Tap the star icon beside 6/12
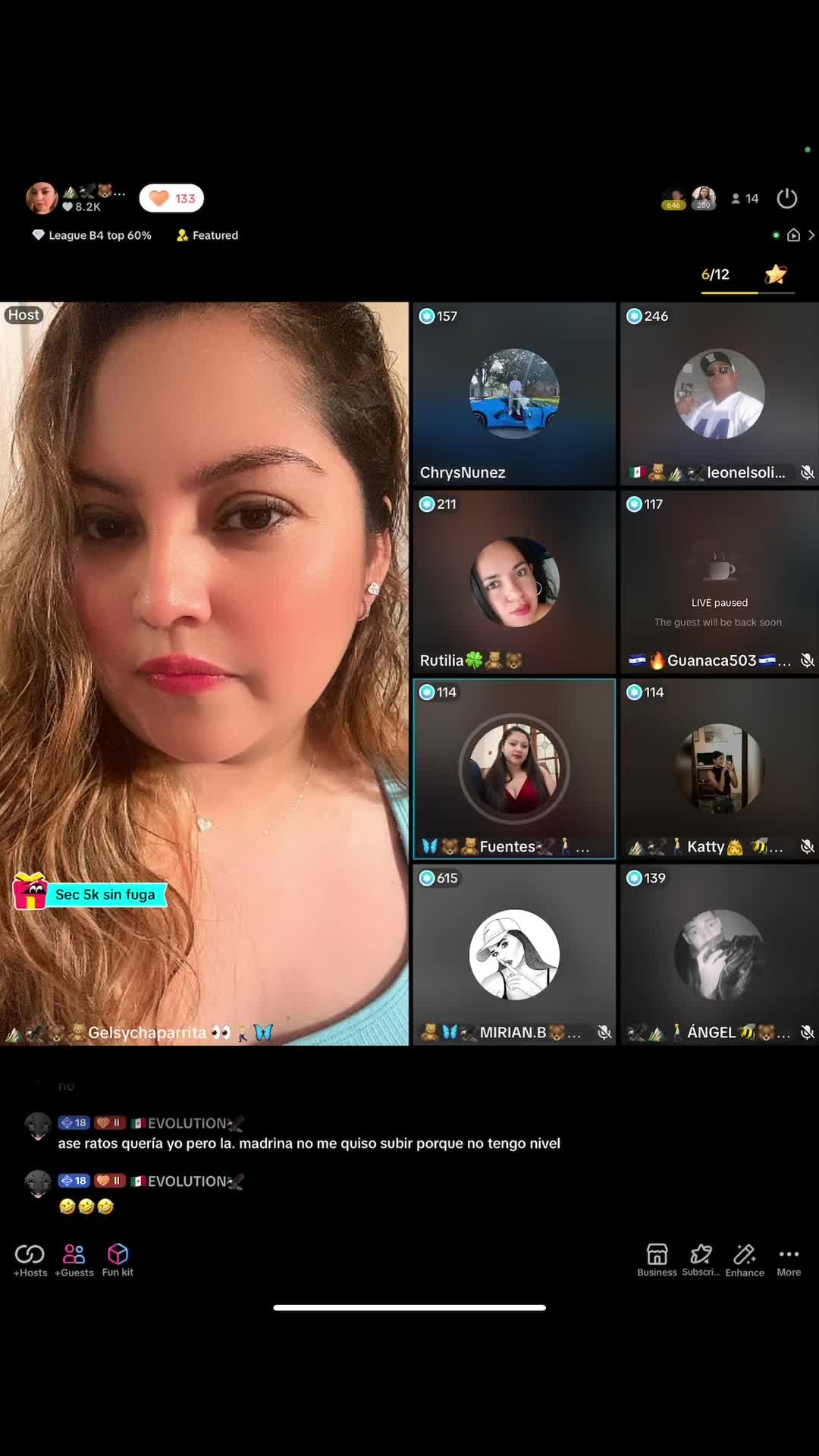This screenshot has width=819, height=1456. click(776, 275)
